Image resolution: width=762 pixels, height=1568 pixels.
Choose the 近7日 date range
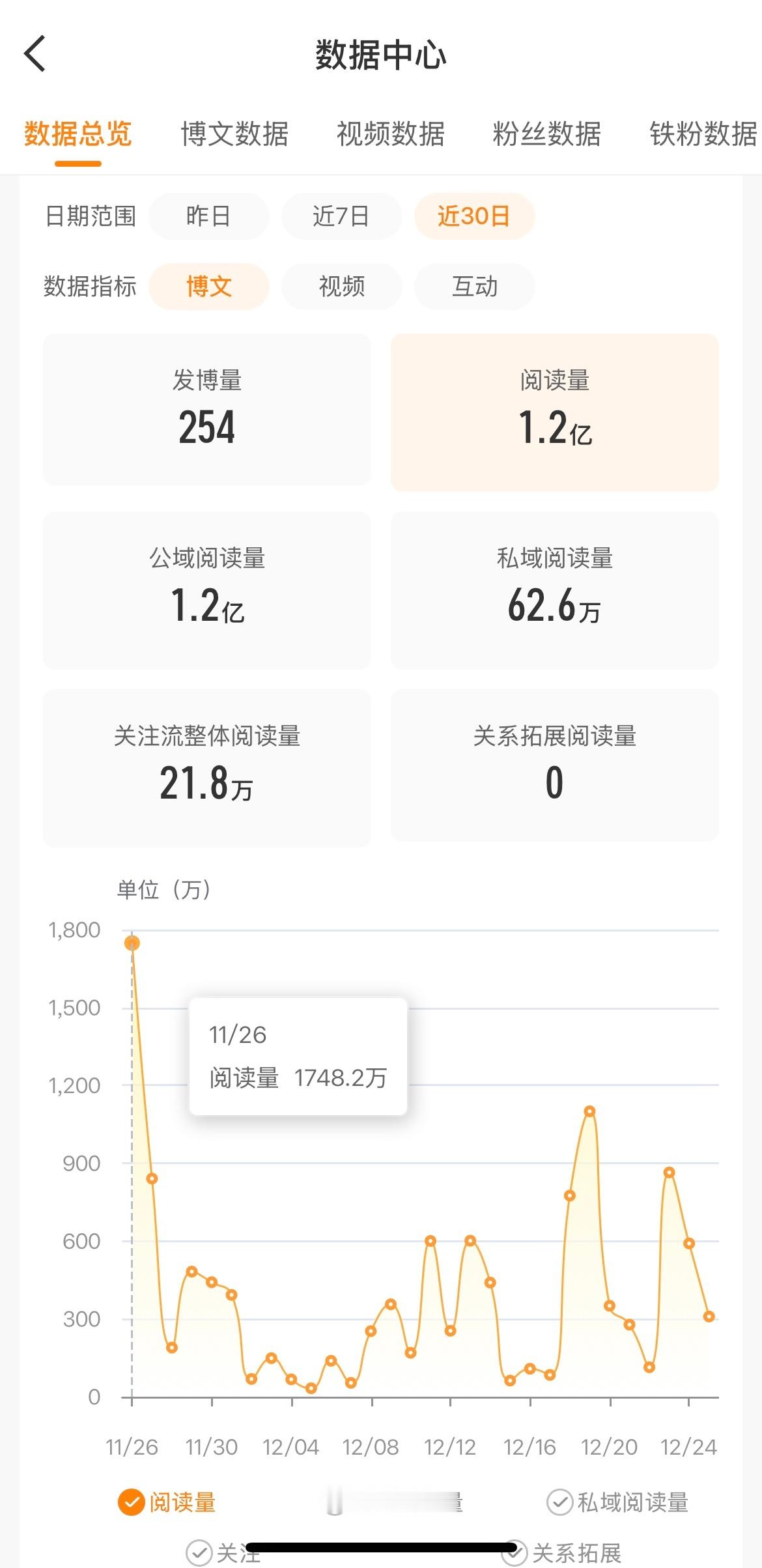(x=341, y=216)
